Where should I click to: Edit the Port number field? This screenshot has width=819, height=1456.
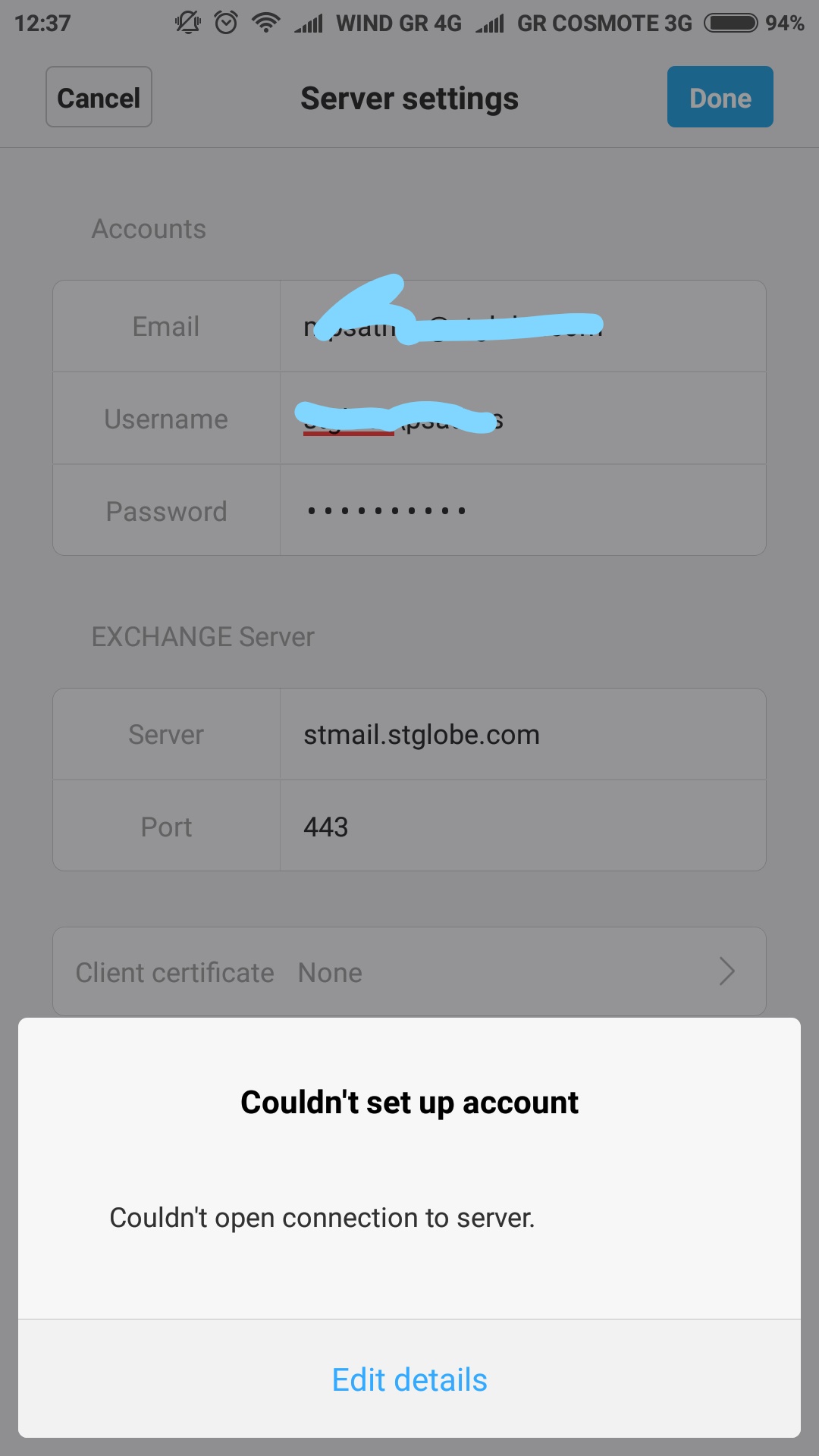pyautogui.click(x=522, y=827)
